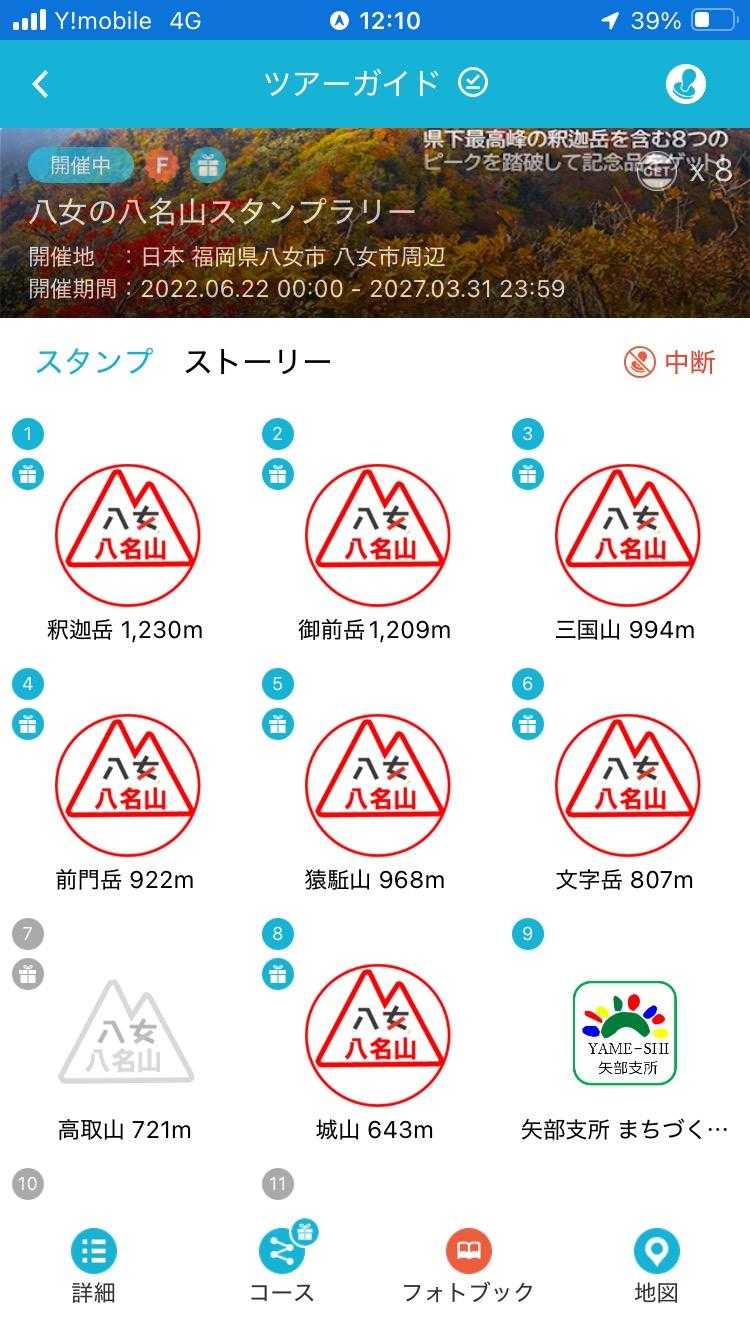Open the 御前岳 1,209m stamp
Image resolution: width=750 pixels, height=1334 pixels.
[376, 536]
